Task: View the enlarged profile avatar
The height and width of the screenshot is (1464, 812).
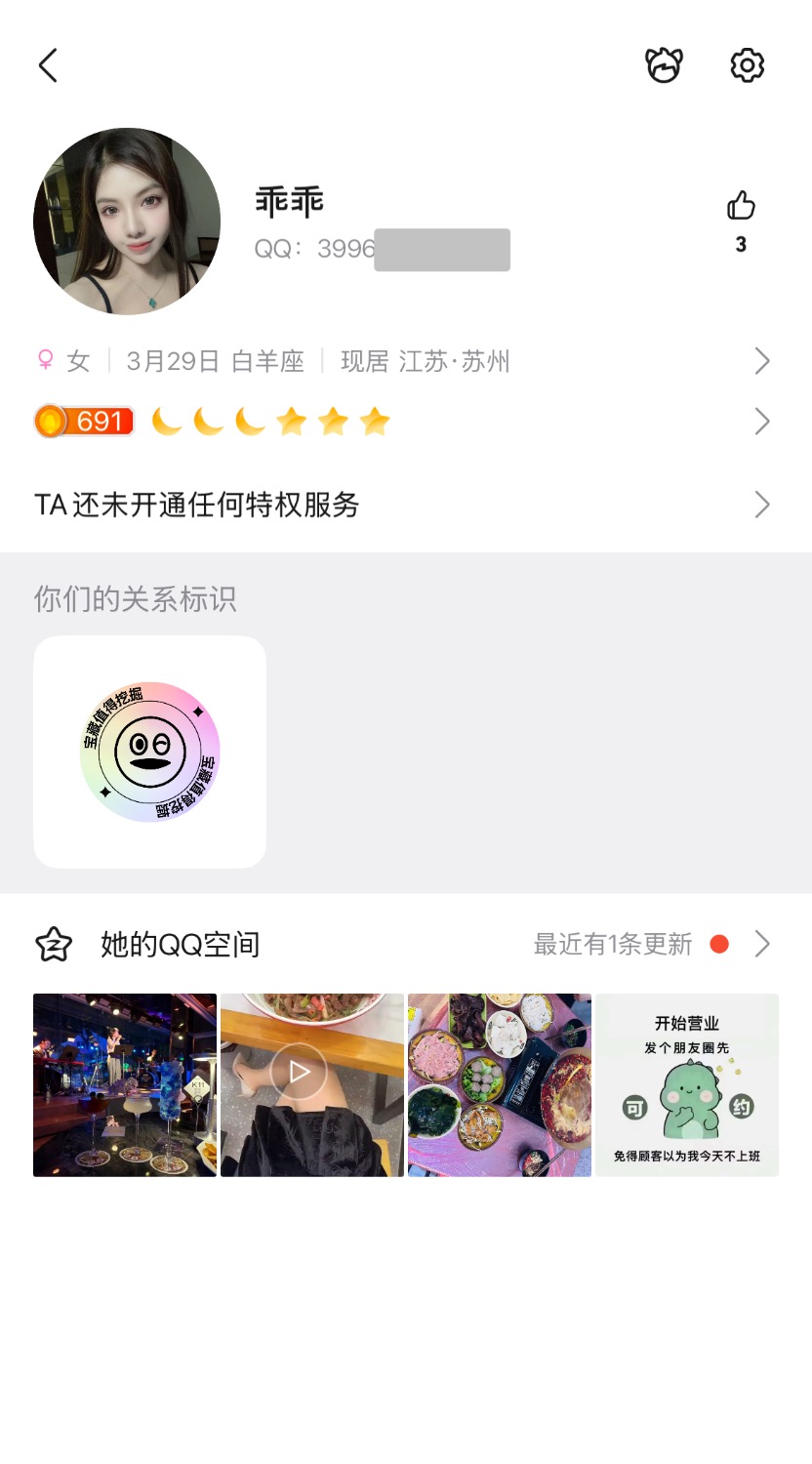Action: click(127, 222)
